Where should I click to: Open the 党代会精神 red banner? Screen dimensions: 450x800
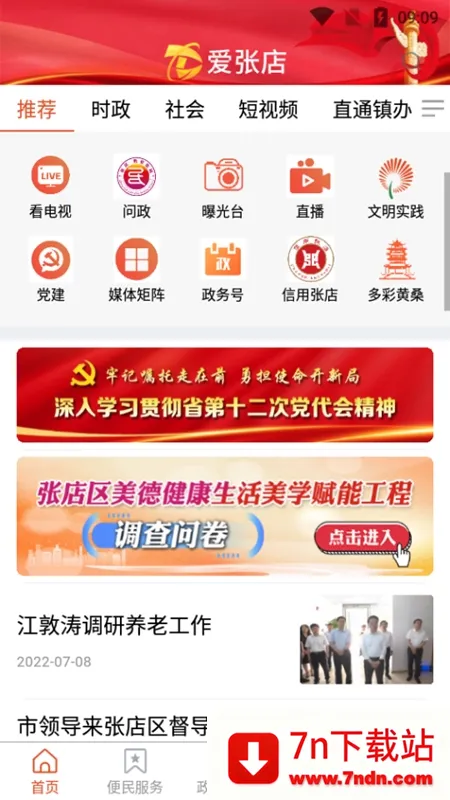[x=225, y=395]
